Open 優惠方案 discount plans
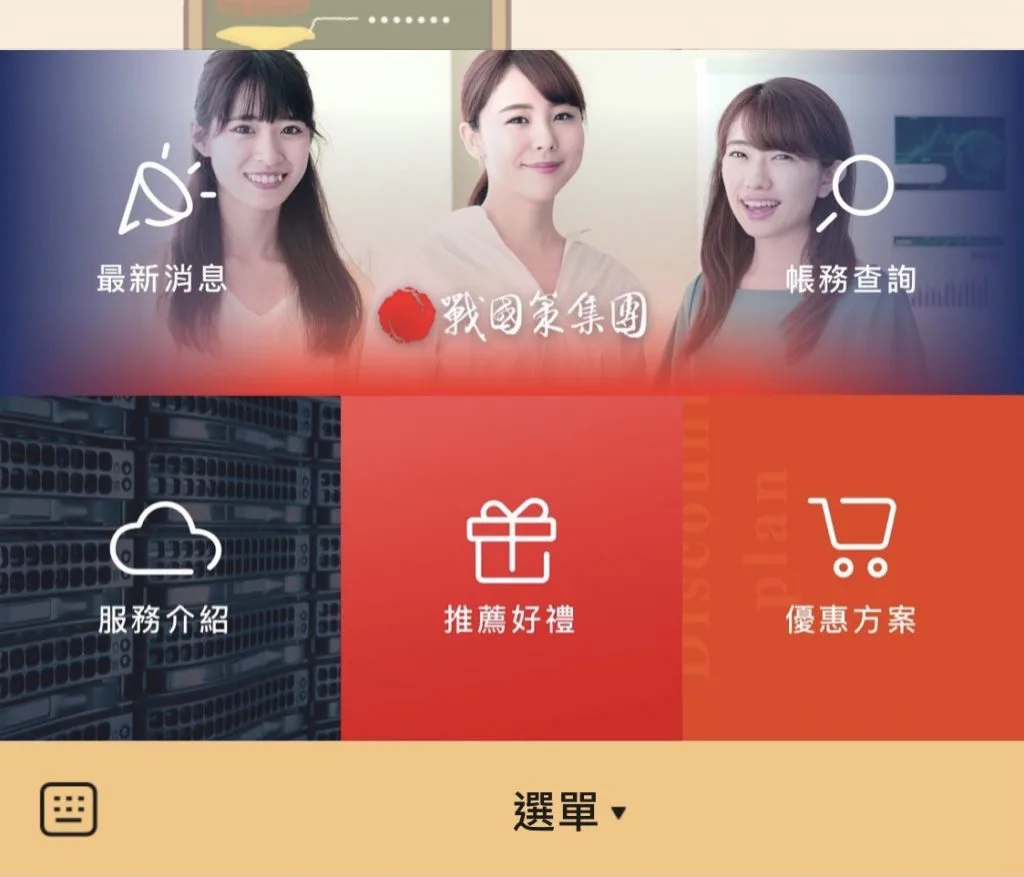1024x877 pixels. pos(852,568)
